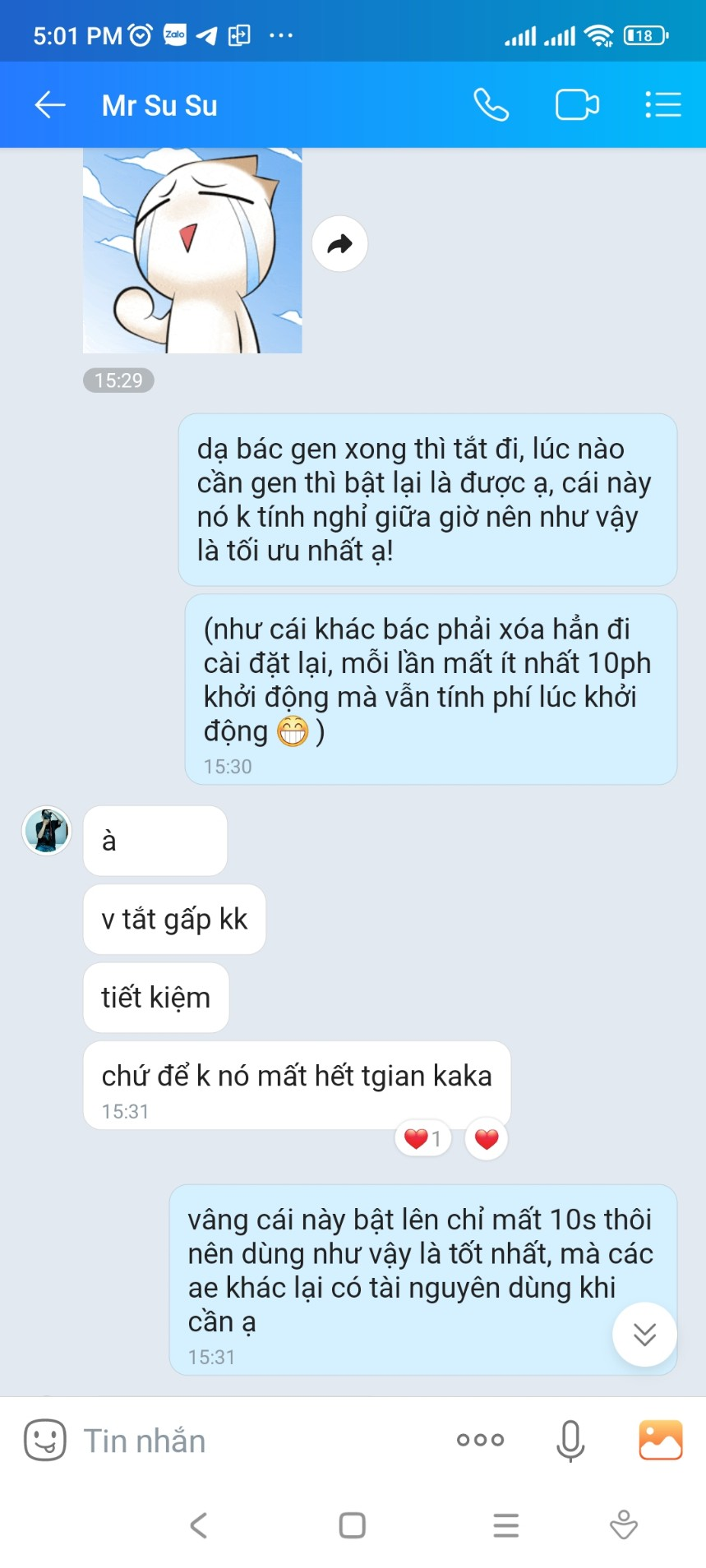
Task: React with heart to 'chứ để k nó' message
Action: click(x=487, y=1139)
